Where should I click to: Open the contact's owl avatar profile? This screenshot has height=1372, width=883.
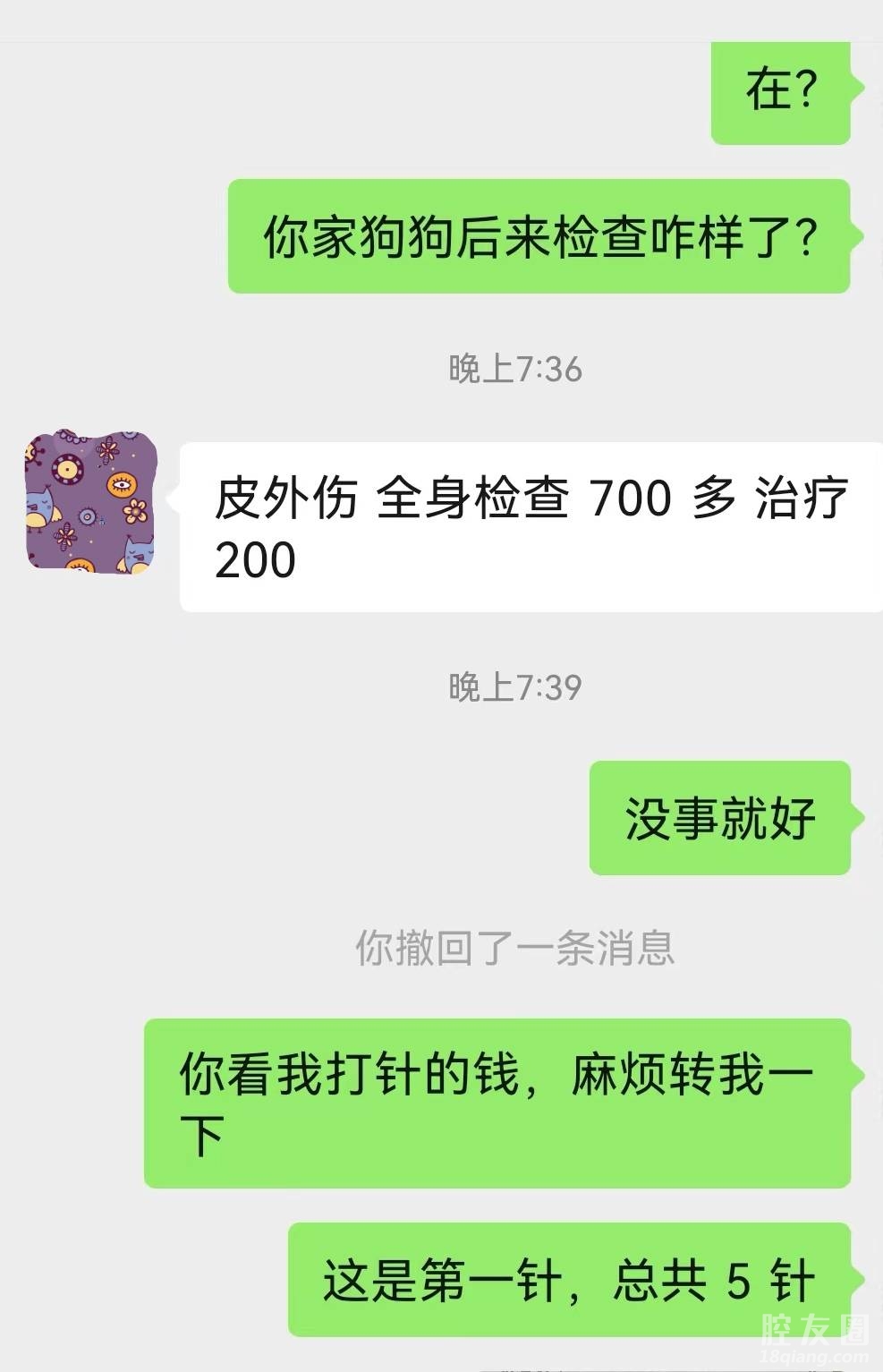pos(91,501)
